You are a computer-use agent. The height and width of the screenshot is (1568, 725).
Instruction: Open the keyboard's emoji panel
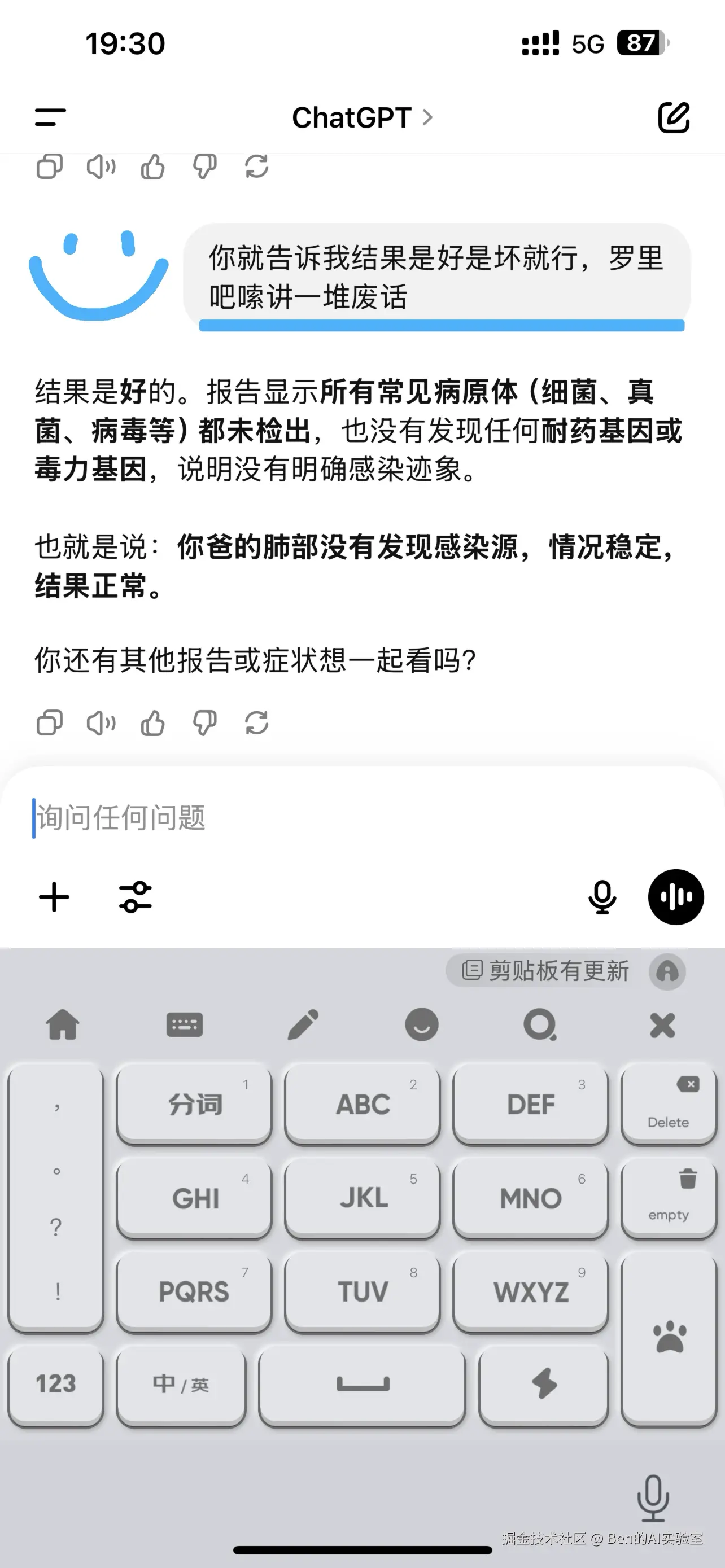pos(421,1025)
